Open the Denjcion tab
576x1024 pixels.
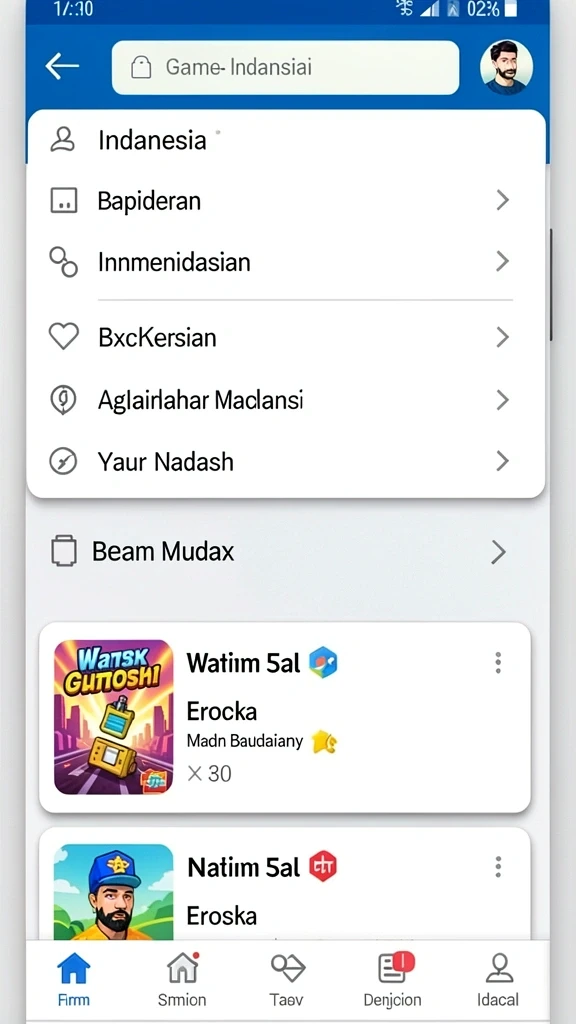[x=392, y=979]
